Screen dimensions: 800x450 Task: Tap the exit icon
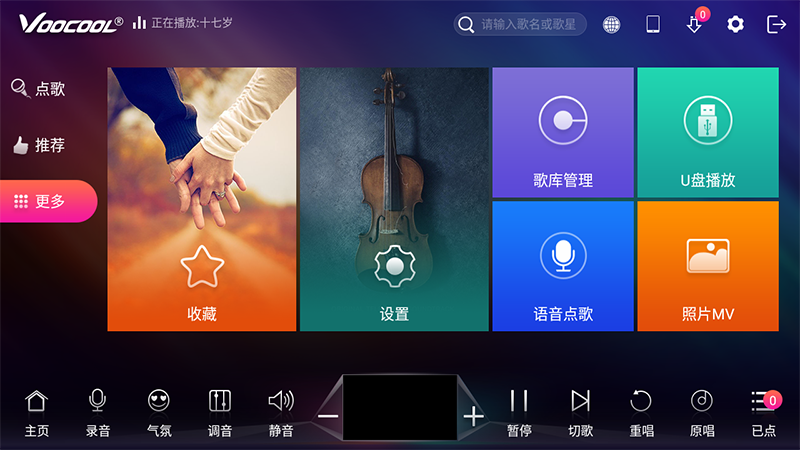pyautogui.click(x=776, y=24)
